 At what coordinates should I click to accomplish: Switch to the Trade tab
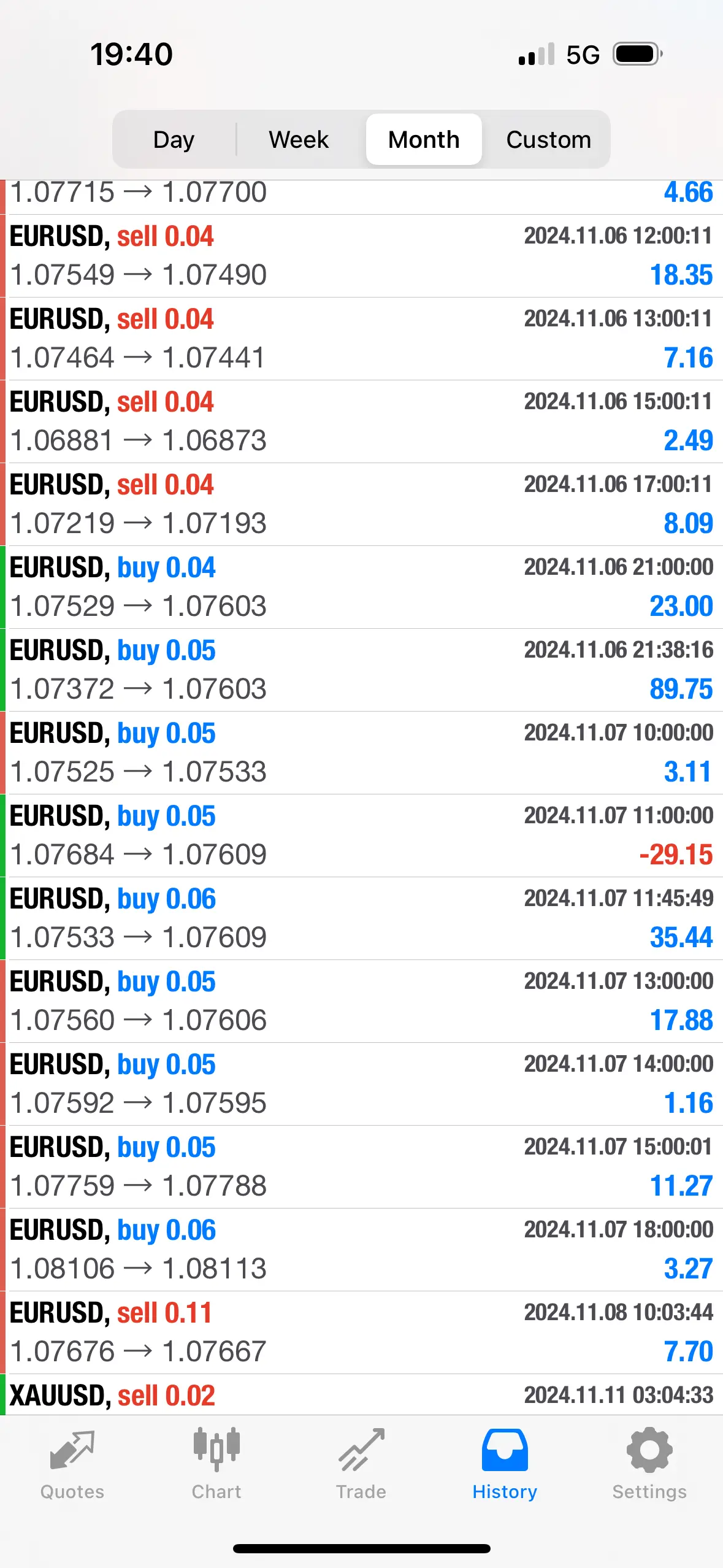[x=361, y=1465]
